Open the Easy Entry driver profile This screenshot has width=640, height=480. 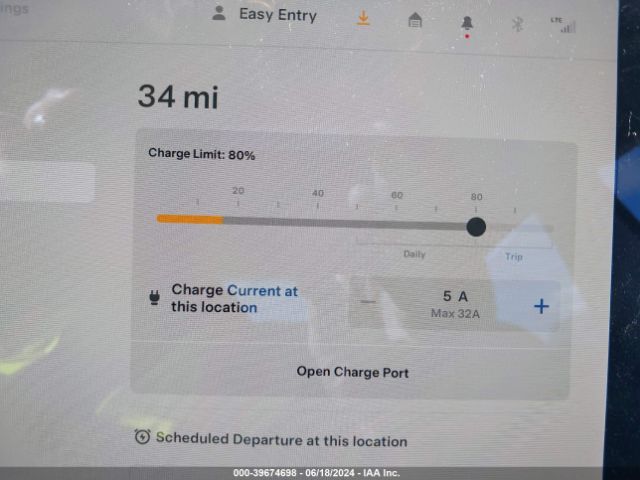click(x=266, y=15)
